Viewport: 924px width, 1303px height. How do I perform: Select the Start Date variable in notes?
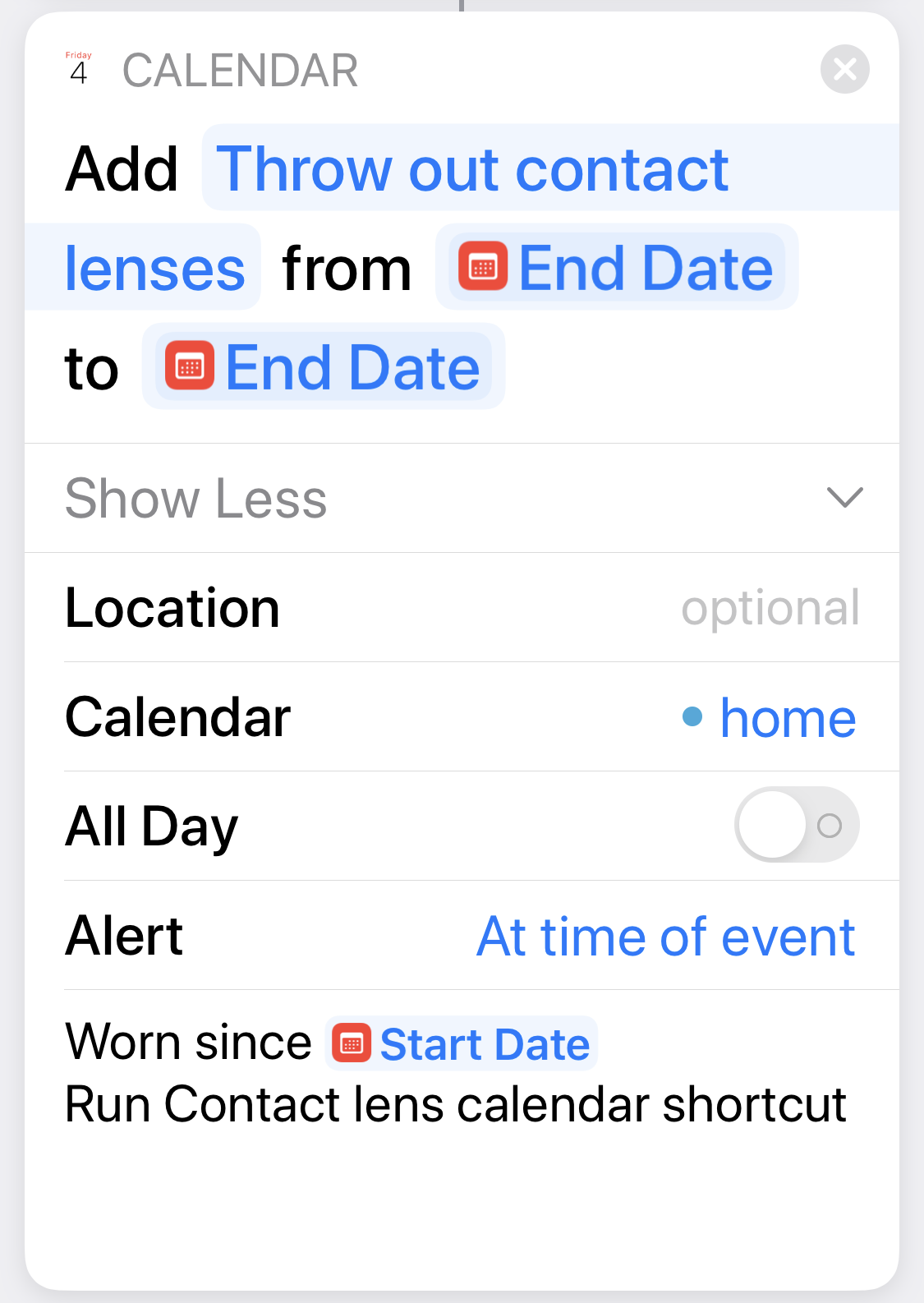click(x=462, y=1044)
